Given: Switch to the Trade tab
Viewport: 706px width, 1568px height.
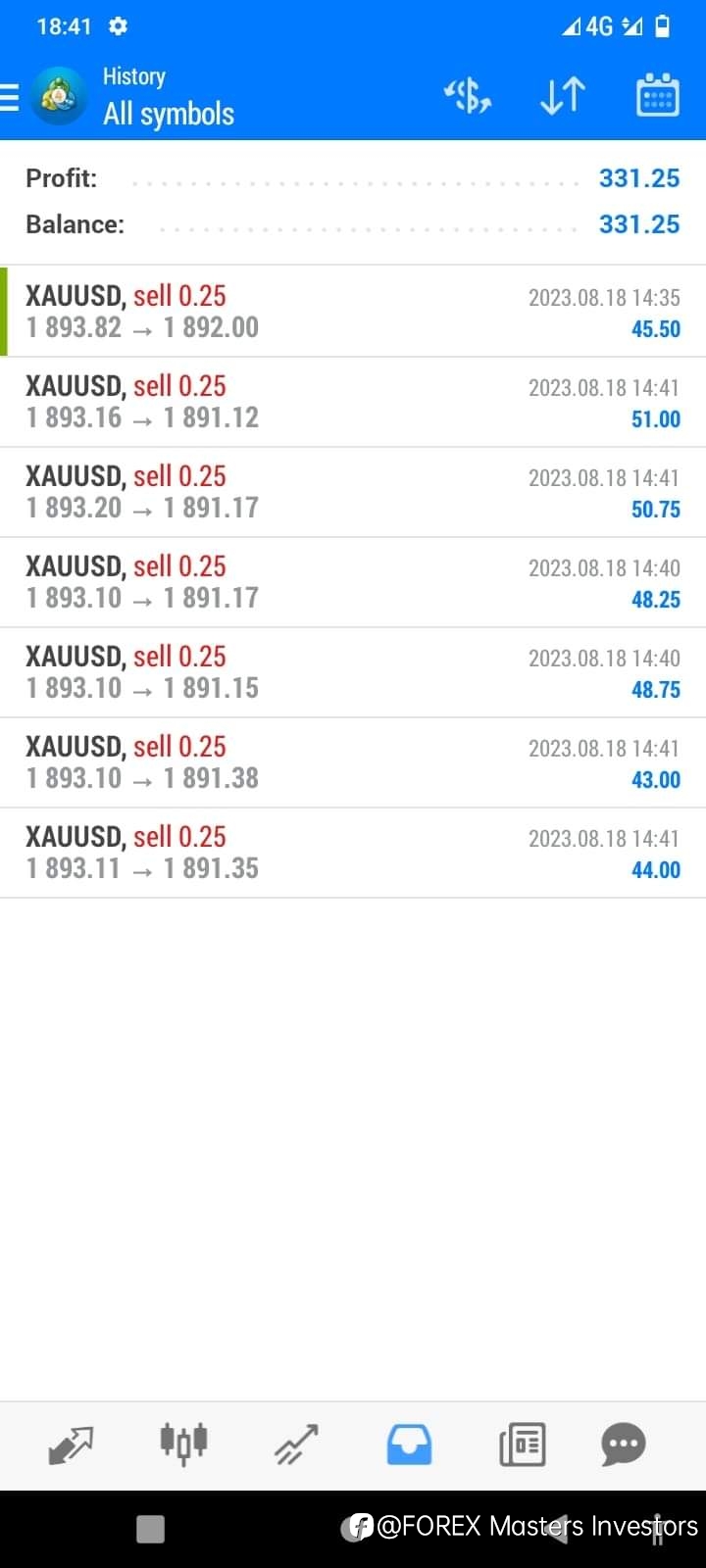Looking at the screenshot, I should (x=296, y=1445).
